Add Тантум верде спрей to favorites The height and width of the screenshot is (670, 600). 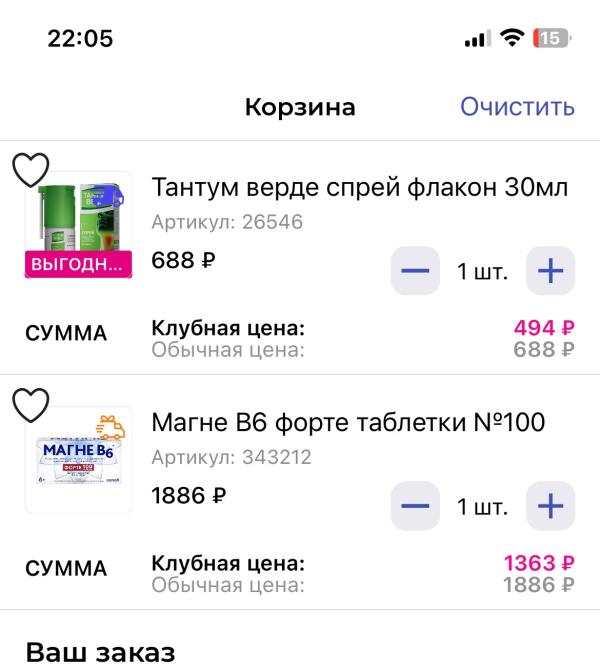coord(31,169)
